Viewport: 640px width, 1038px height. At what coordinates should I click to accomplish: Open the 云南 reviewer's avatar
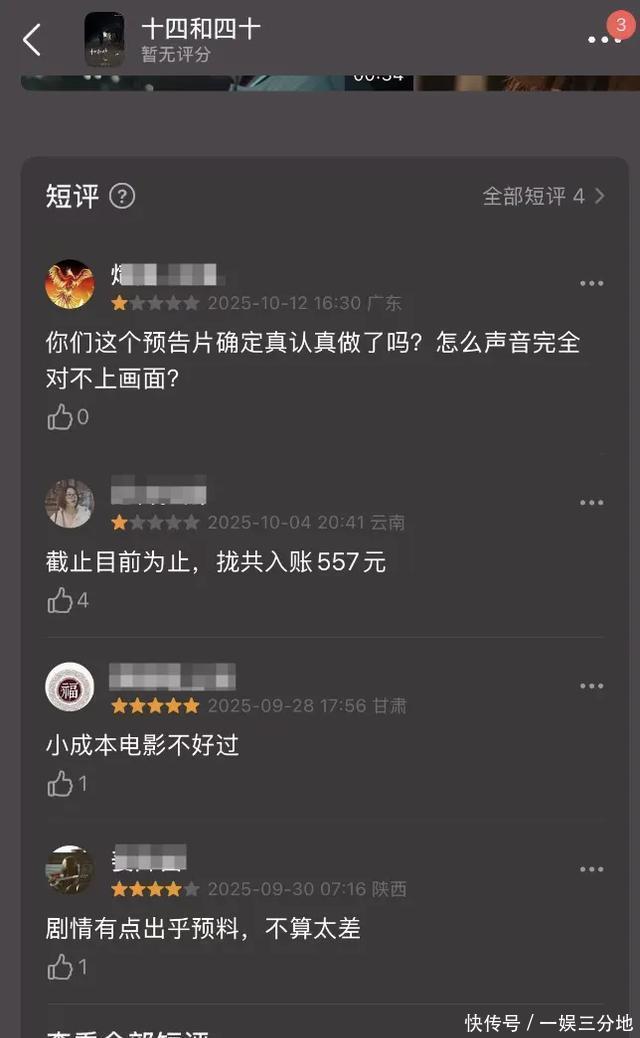click(x=70, y=503)
